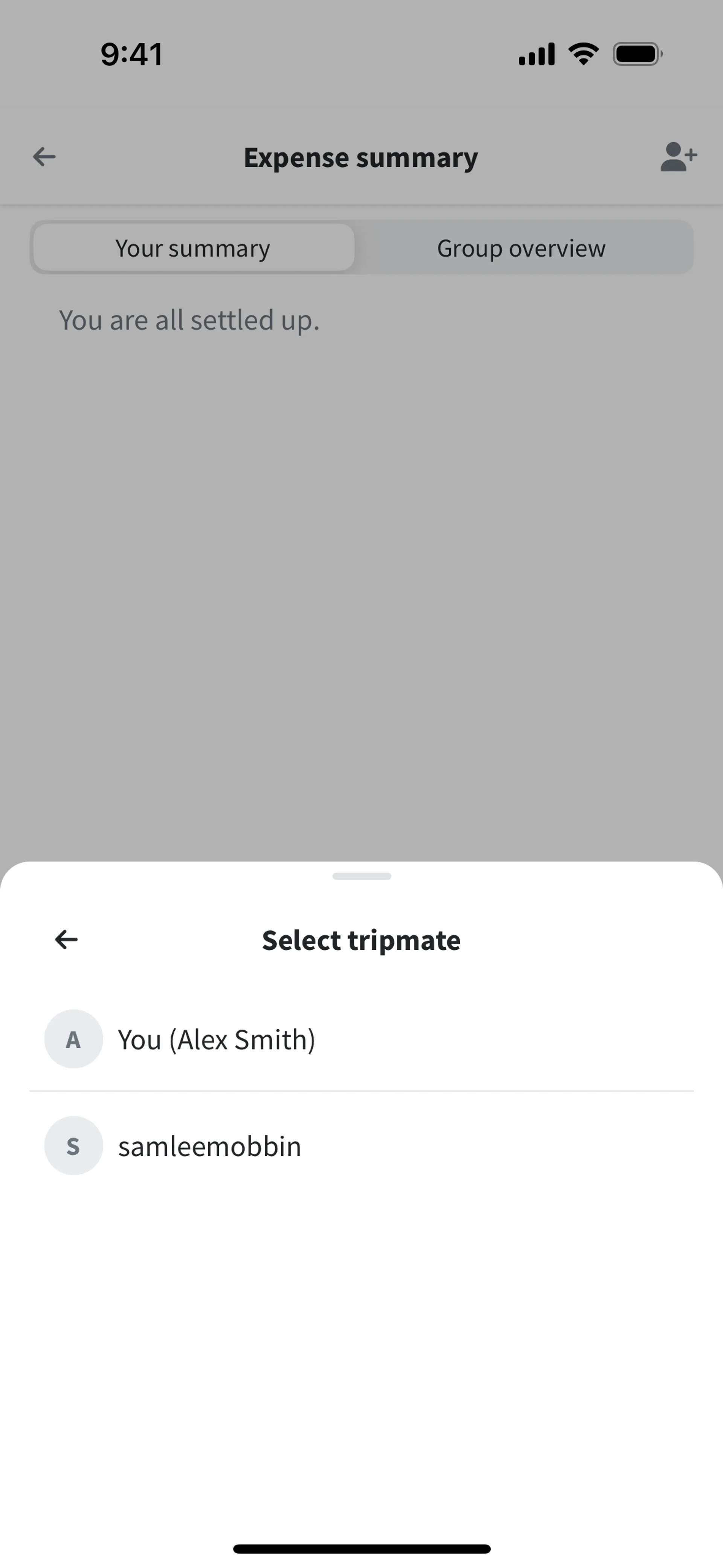The width and height of the screenshot is (723, 1568).
Task: Switch to the Group overview tab
Action: 521,248
